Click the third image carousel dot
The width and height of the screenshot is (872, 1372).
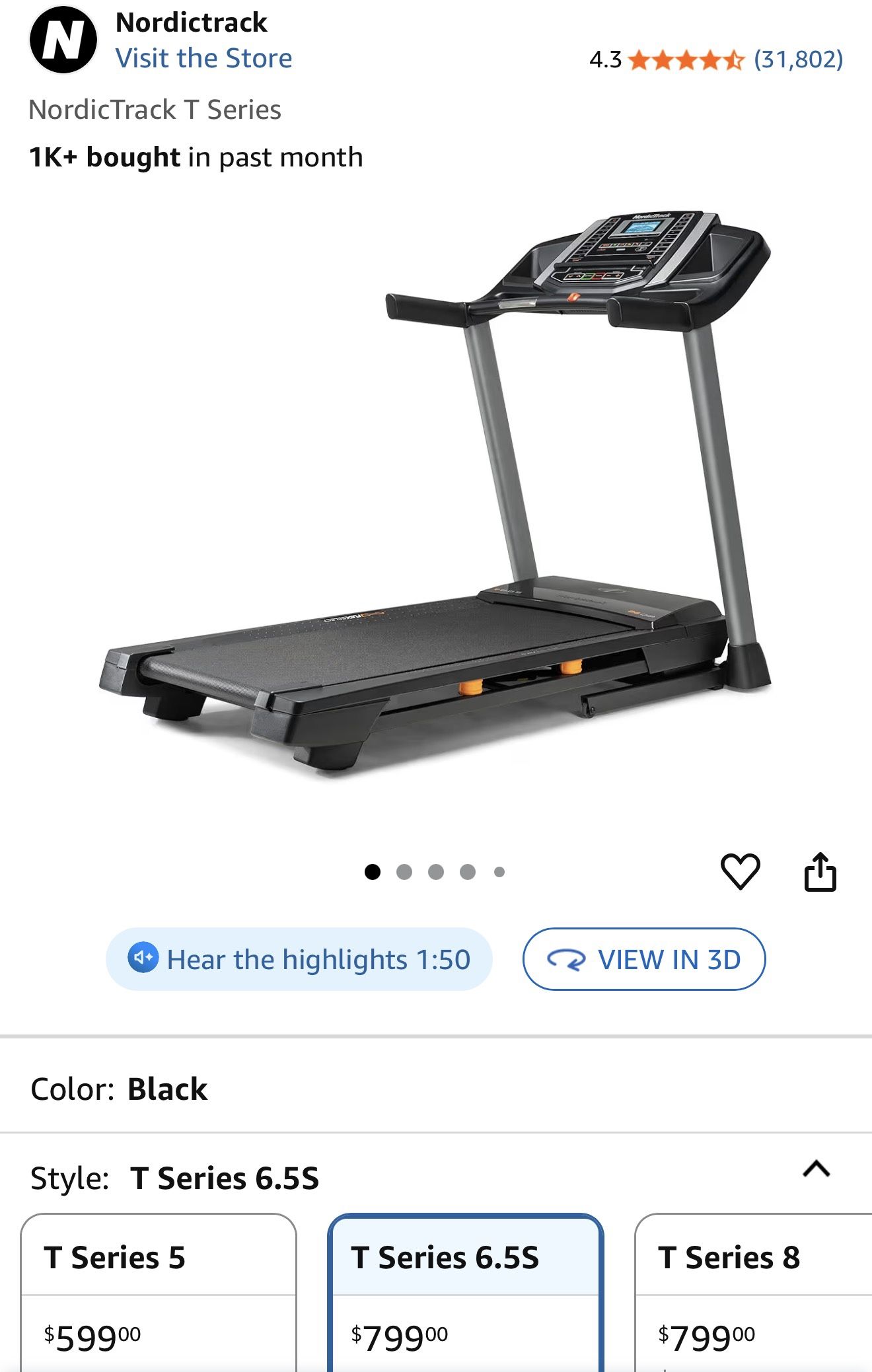pos(437,871)
